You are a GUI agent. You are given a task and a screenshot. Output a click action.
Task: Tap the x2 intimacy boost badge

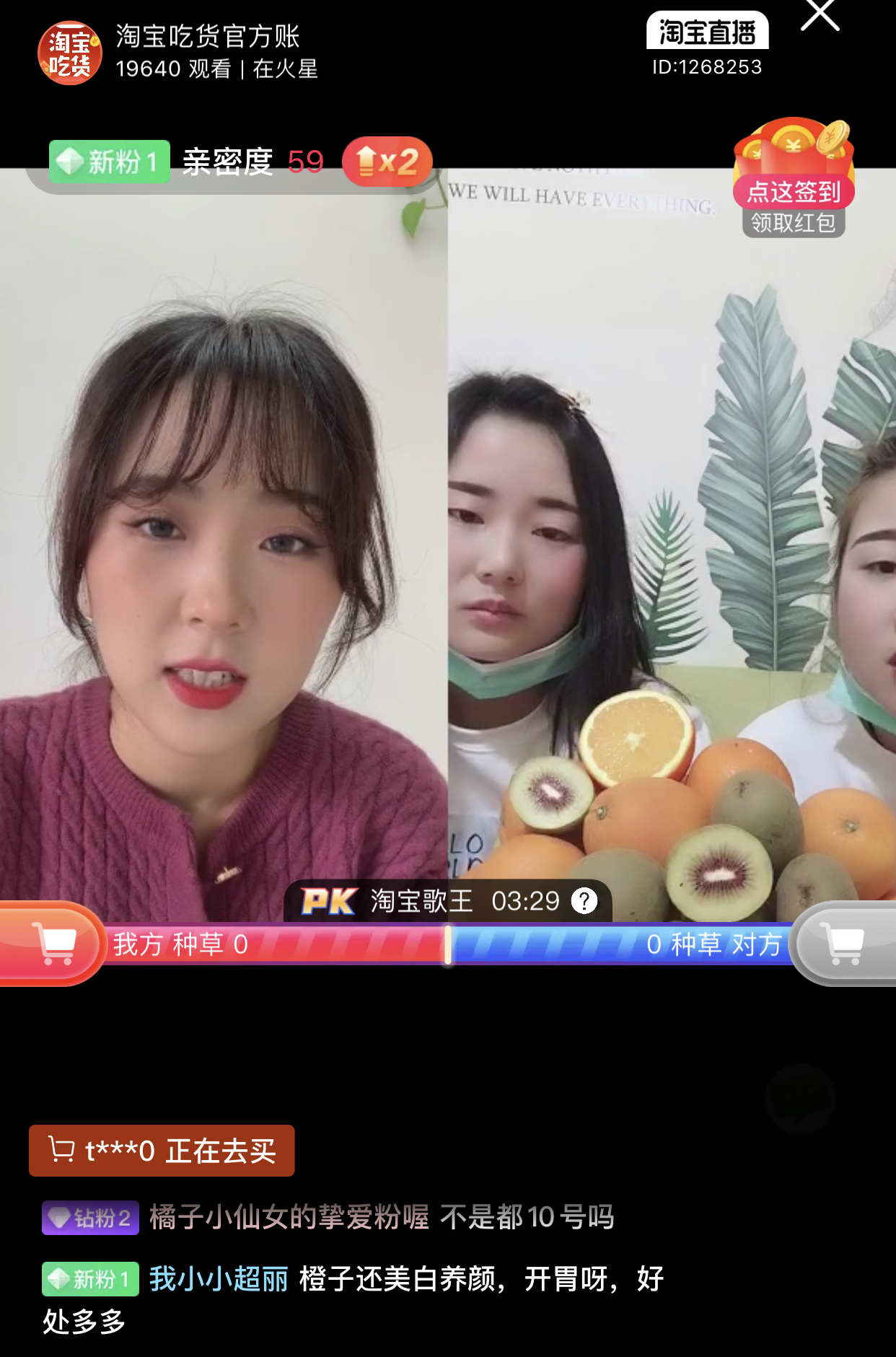coord(387,162)
